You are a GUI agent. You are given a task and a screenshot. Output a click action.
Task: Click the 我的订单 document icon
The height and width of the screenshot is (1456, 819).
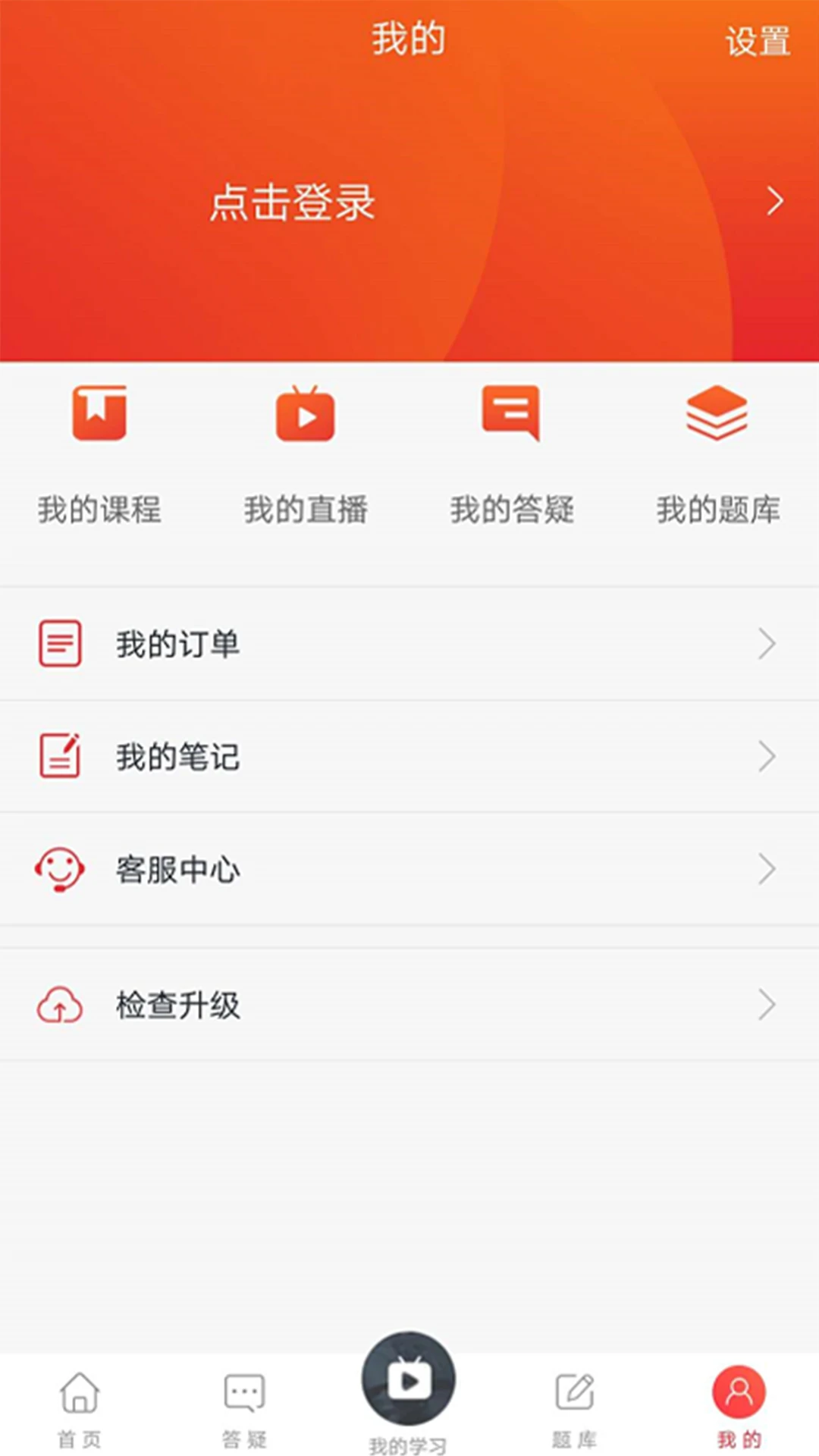61,644
